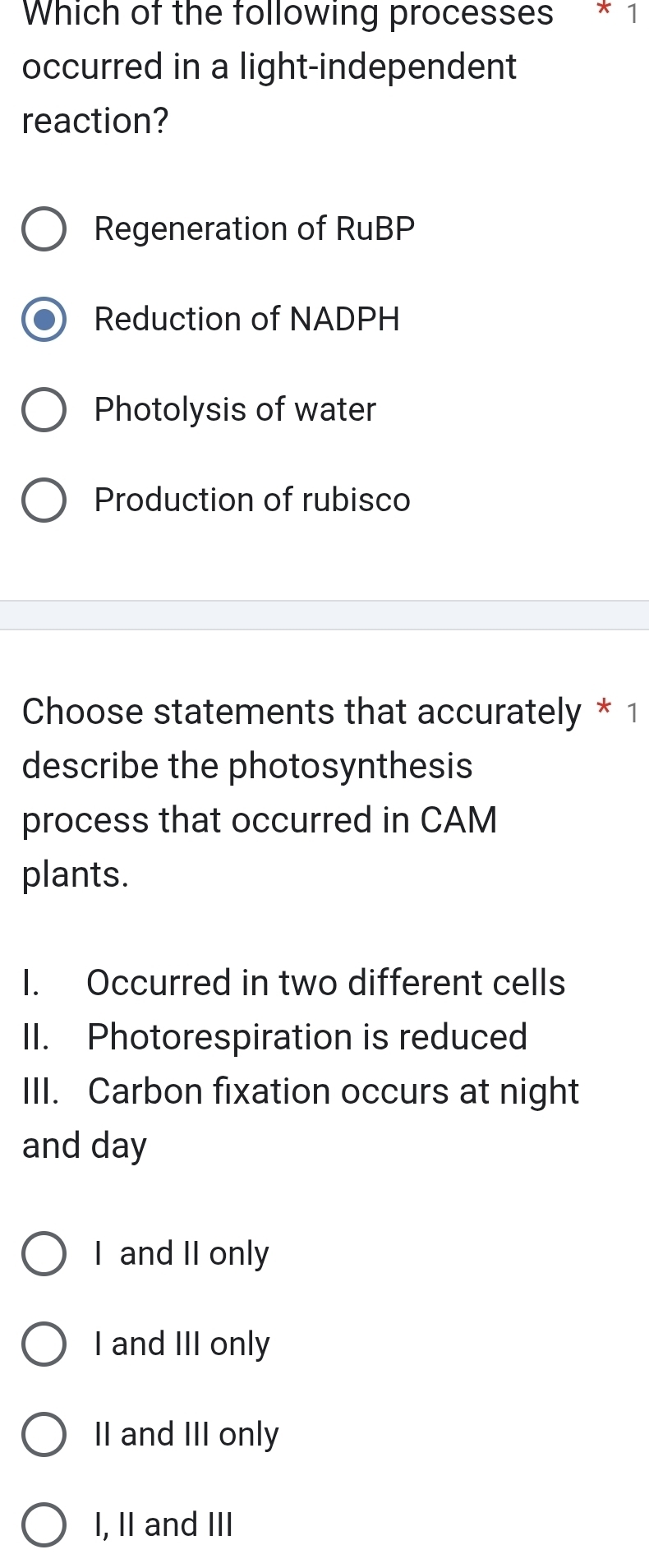Choose the 'I, II and III' option
Viewport: 649px width, 1568px height.
45,1524
